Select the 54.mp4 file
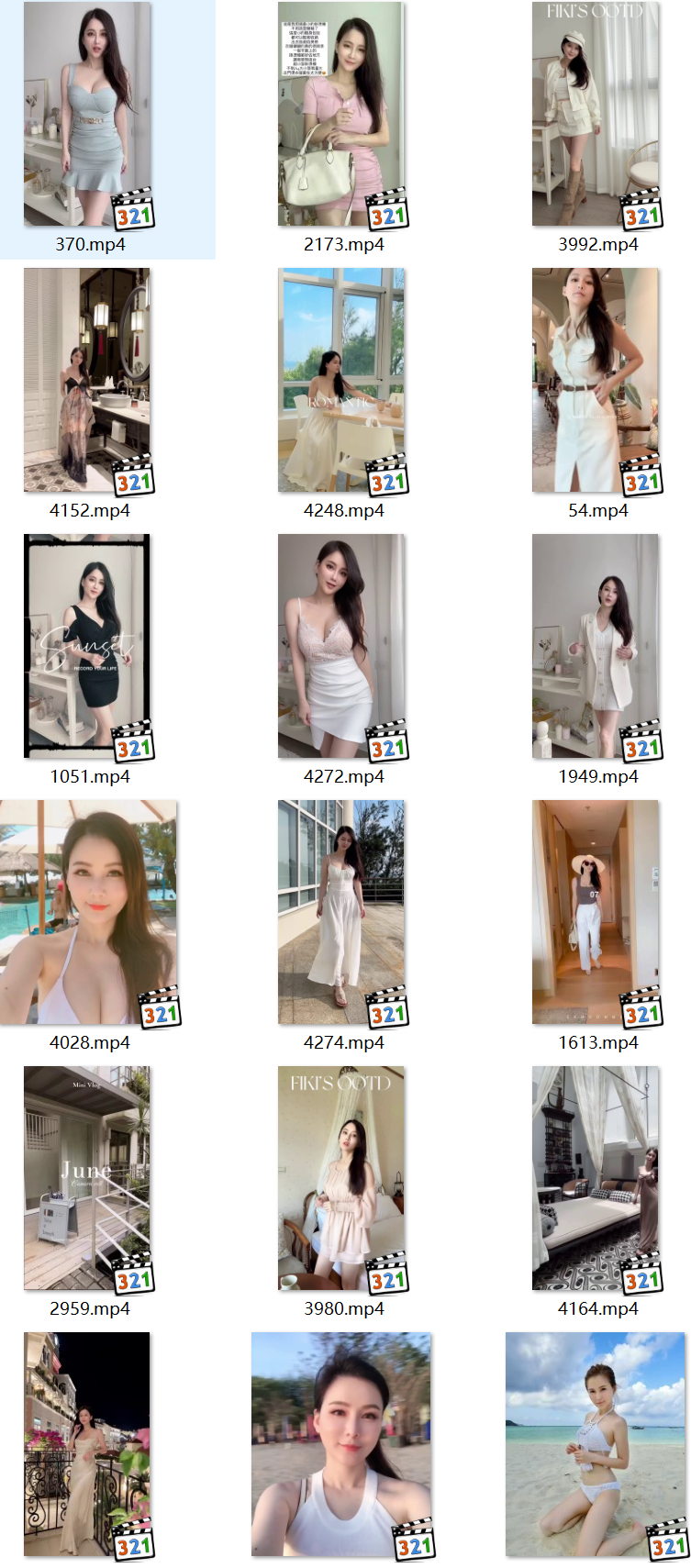691x1568 pixels. click(x=596, y=380)
